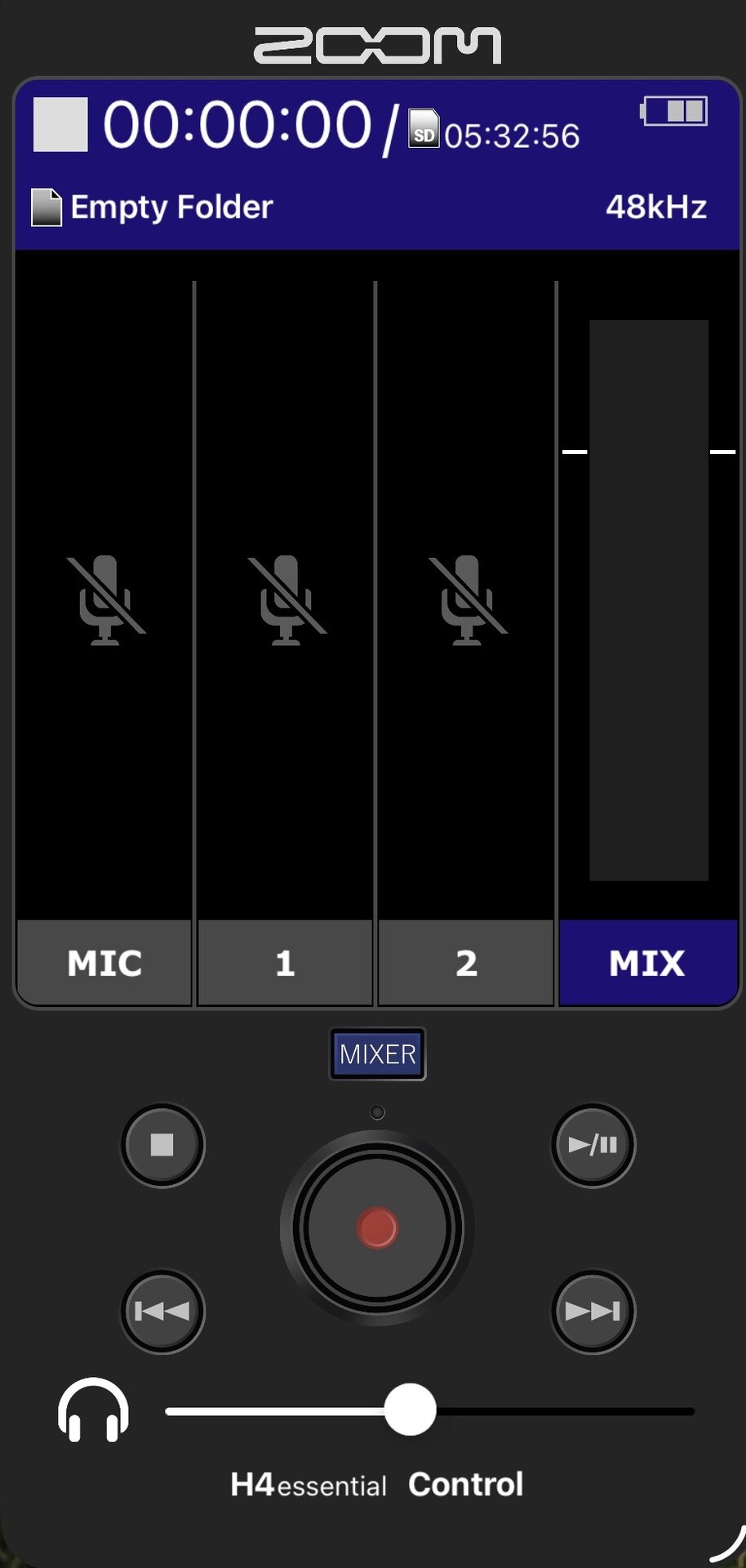
Task: Select the input 1 track button
Action: 285,963
